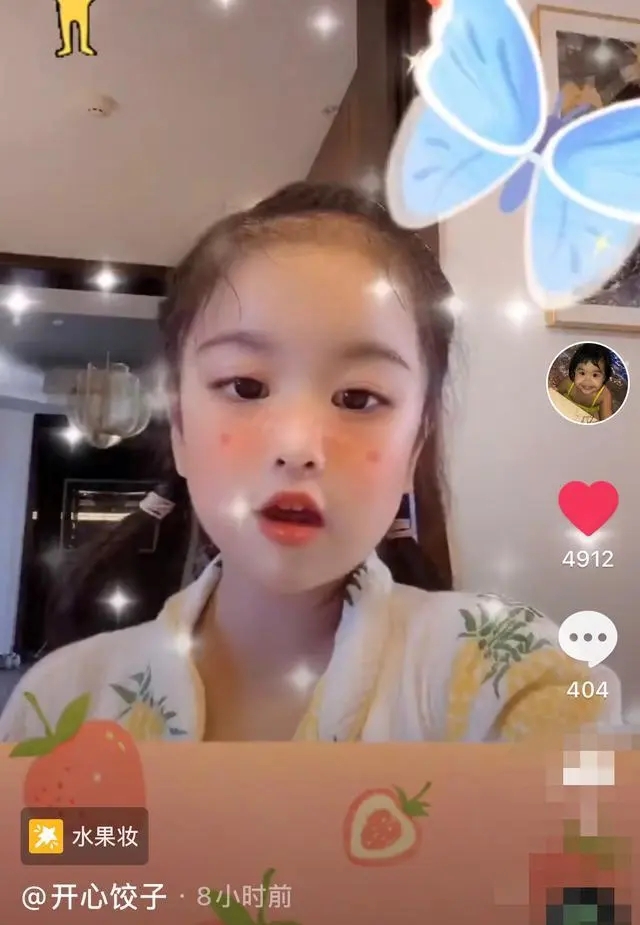The width and height of the screenshot is (640, 925).
Task: Open @开心饺子 user profile
Action: pos(95,896)
